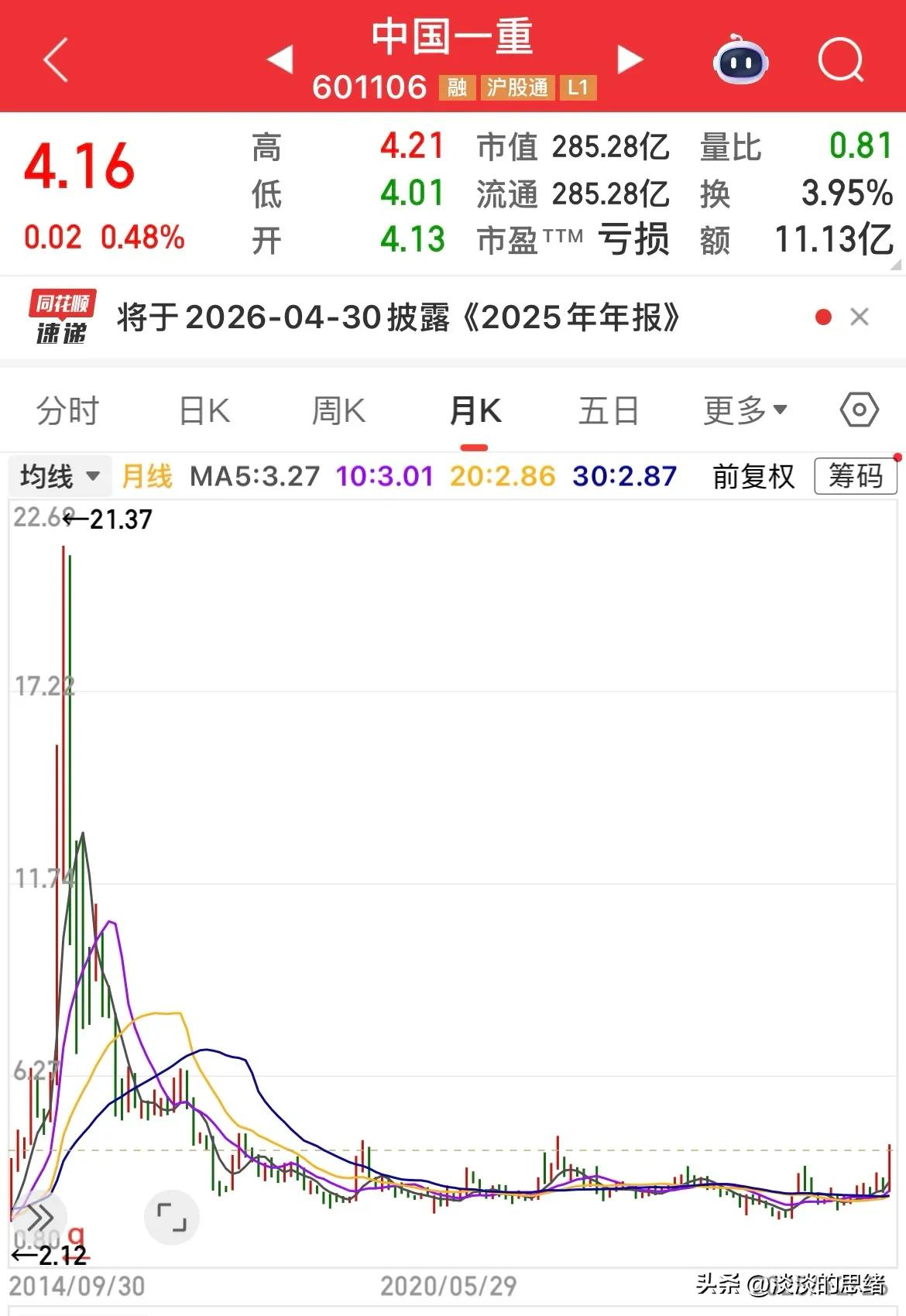
Task: Open the 2025 annual report announcement link
Action: pyautogui.click(x=399, y=316)
